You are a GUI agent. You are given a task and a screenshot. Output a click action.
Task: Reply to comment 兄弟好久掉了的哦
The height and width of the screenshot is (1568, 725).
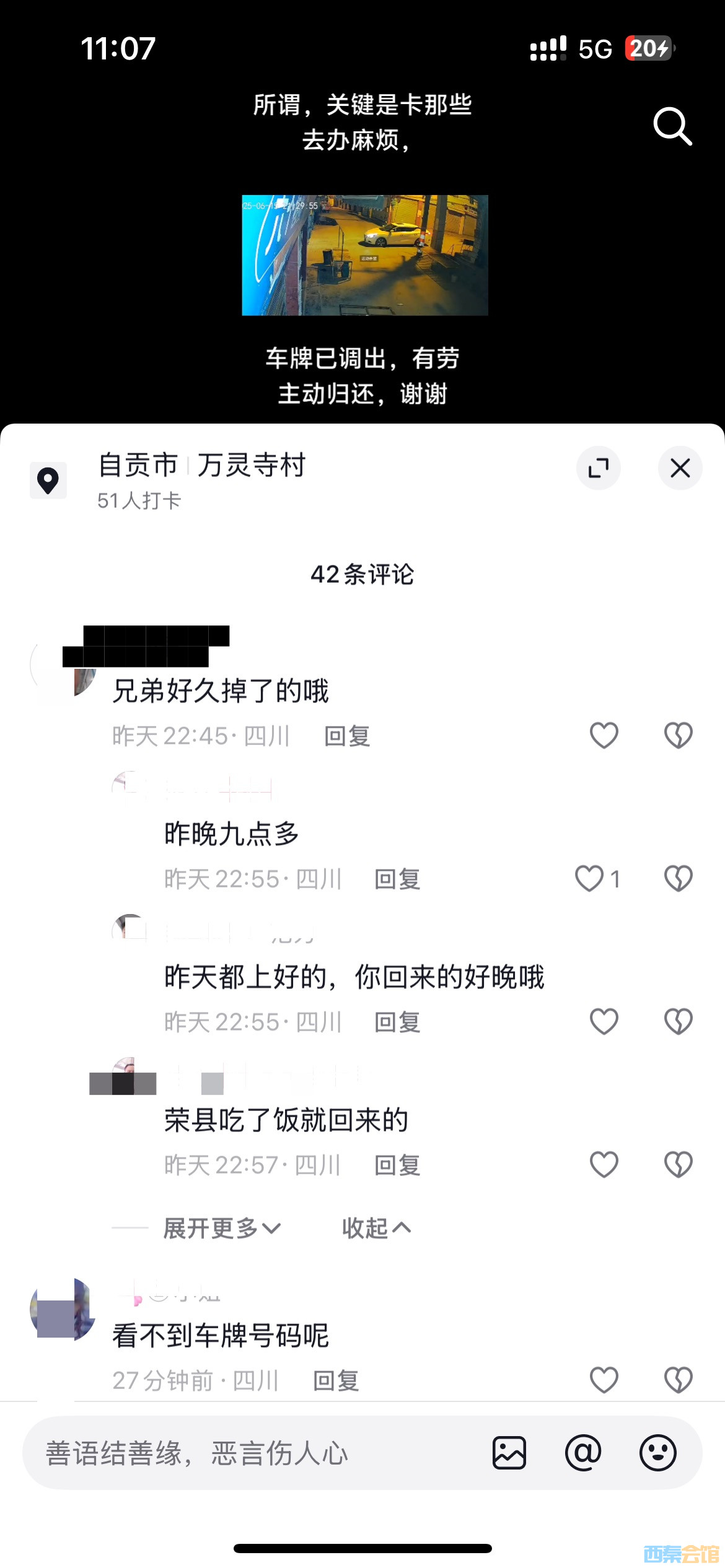pyautogui.click(x=347, y=736)
